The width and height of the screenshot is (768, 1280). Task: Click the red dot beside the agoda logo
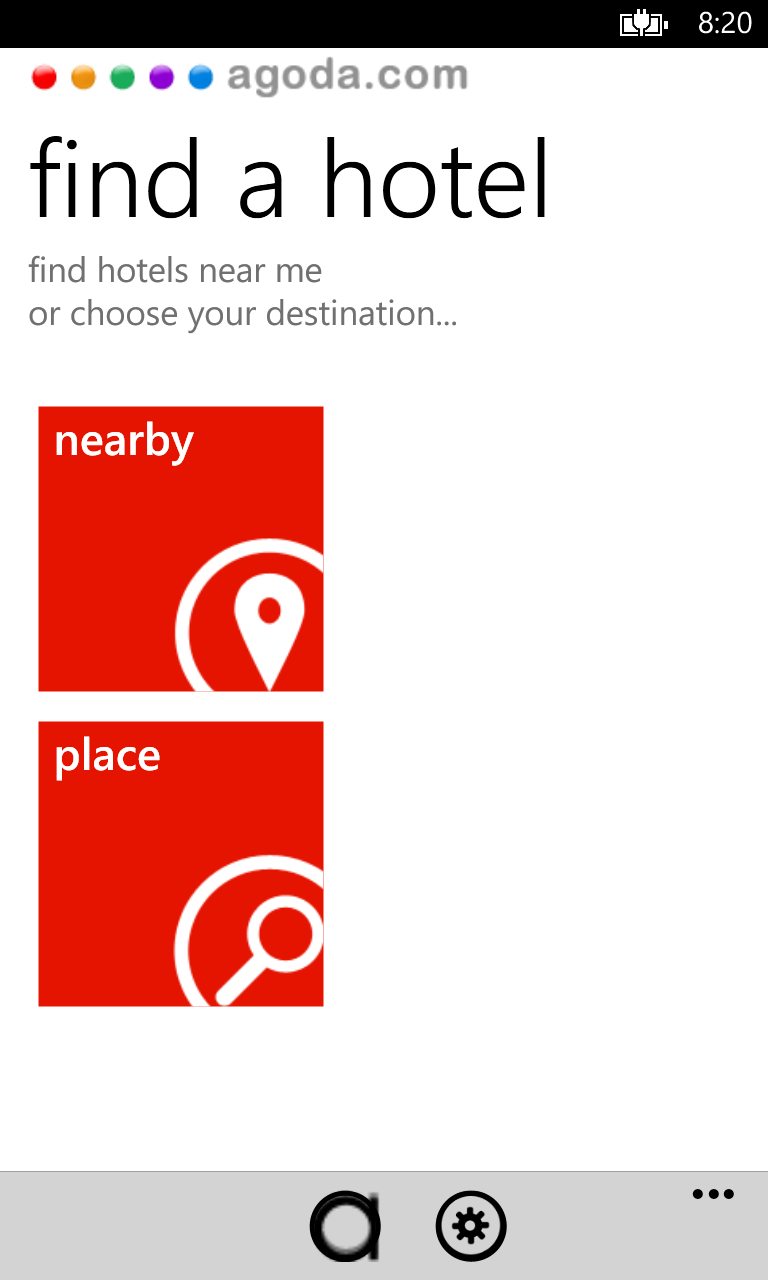44,76
